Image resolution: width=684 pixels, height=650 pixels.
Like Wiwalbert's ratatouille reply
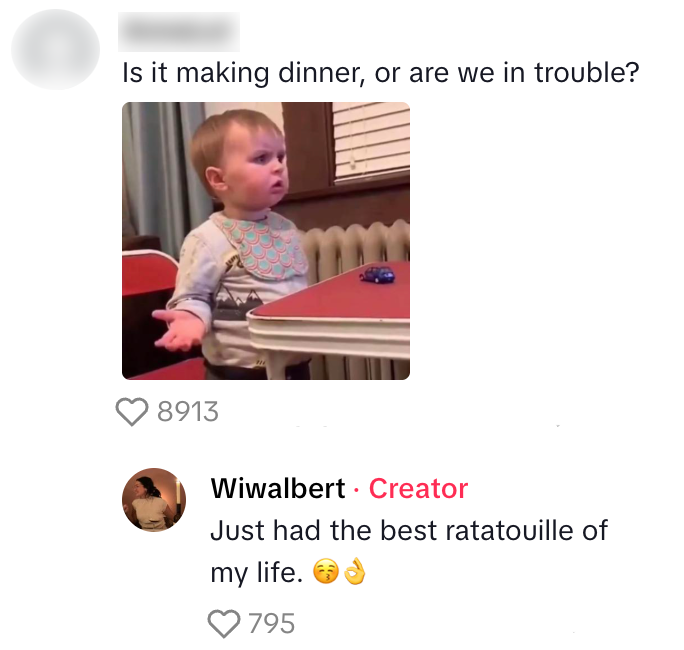[224, 624]
